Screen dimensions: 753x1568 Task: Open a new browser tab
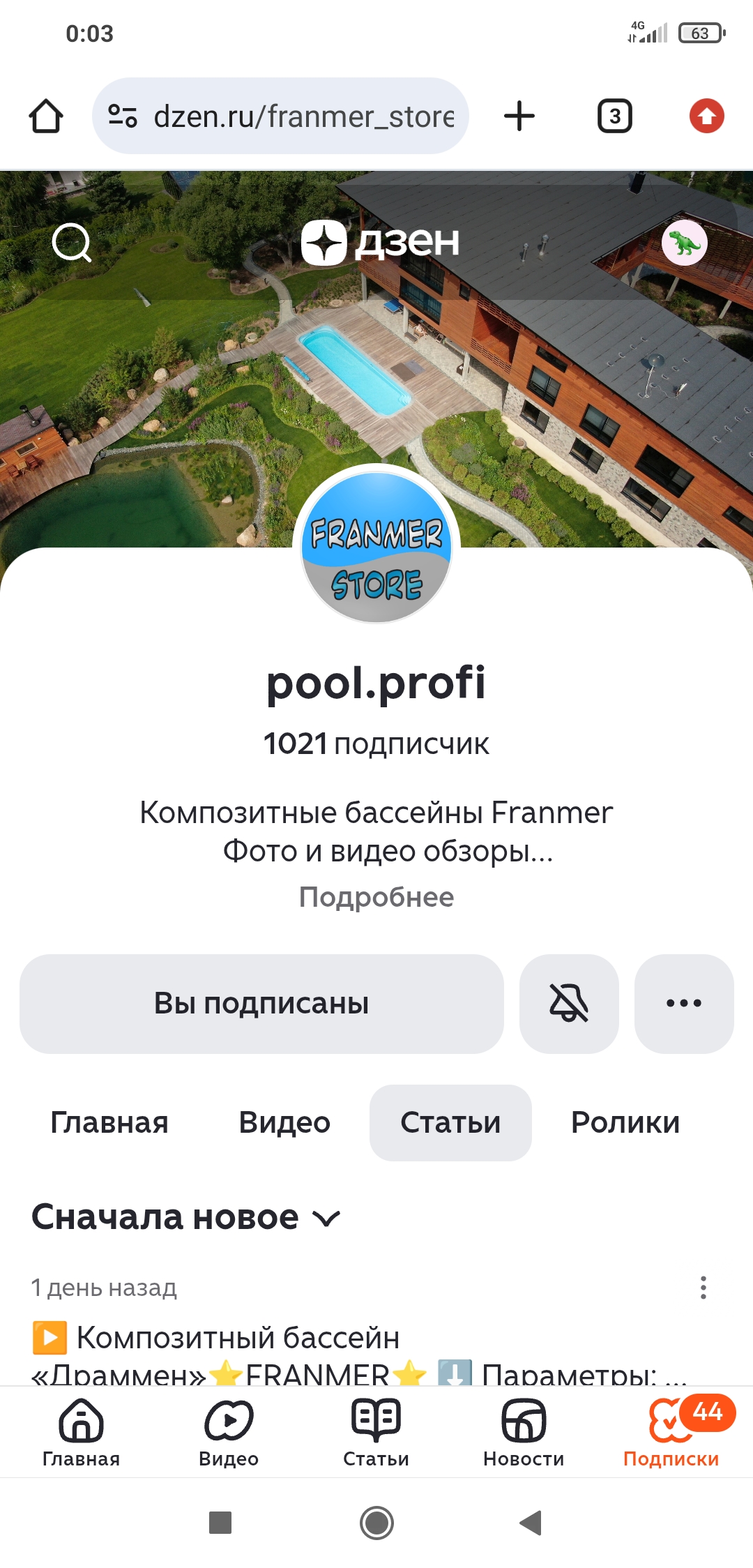coord(519,116)
